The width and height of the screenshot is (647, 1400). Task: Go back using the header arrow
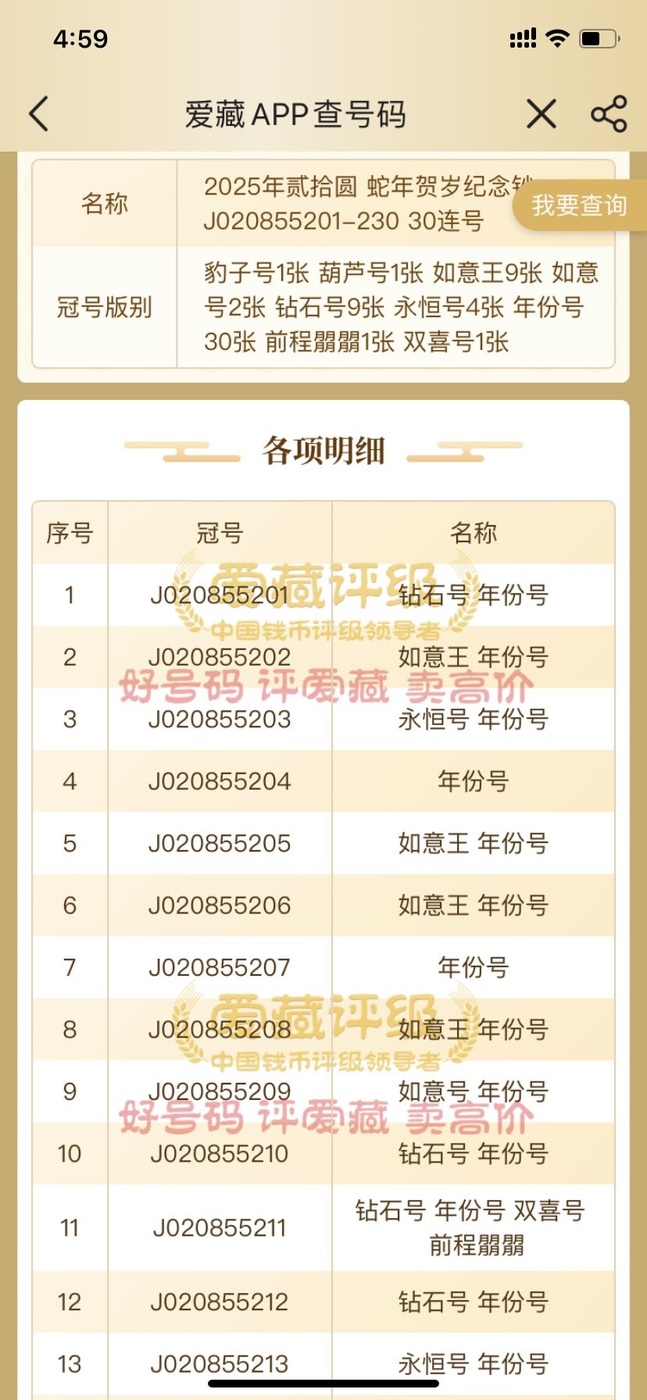click(x=38, y=114)
